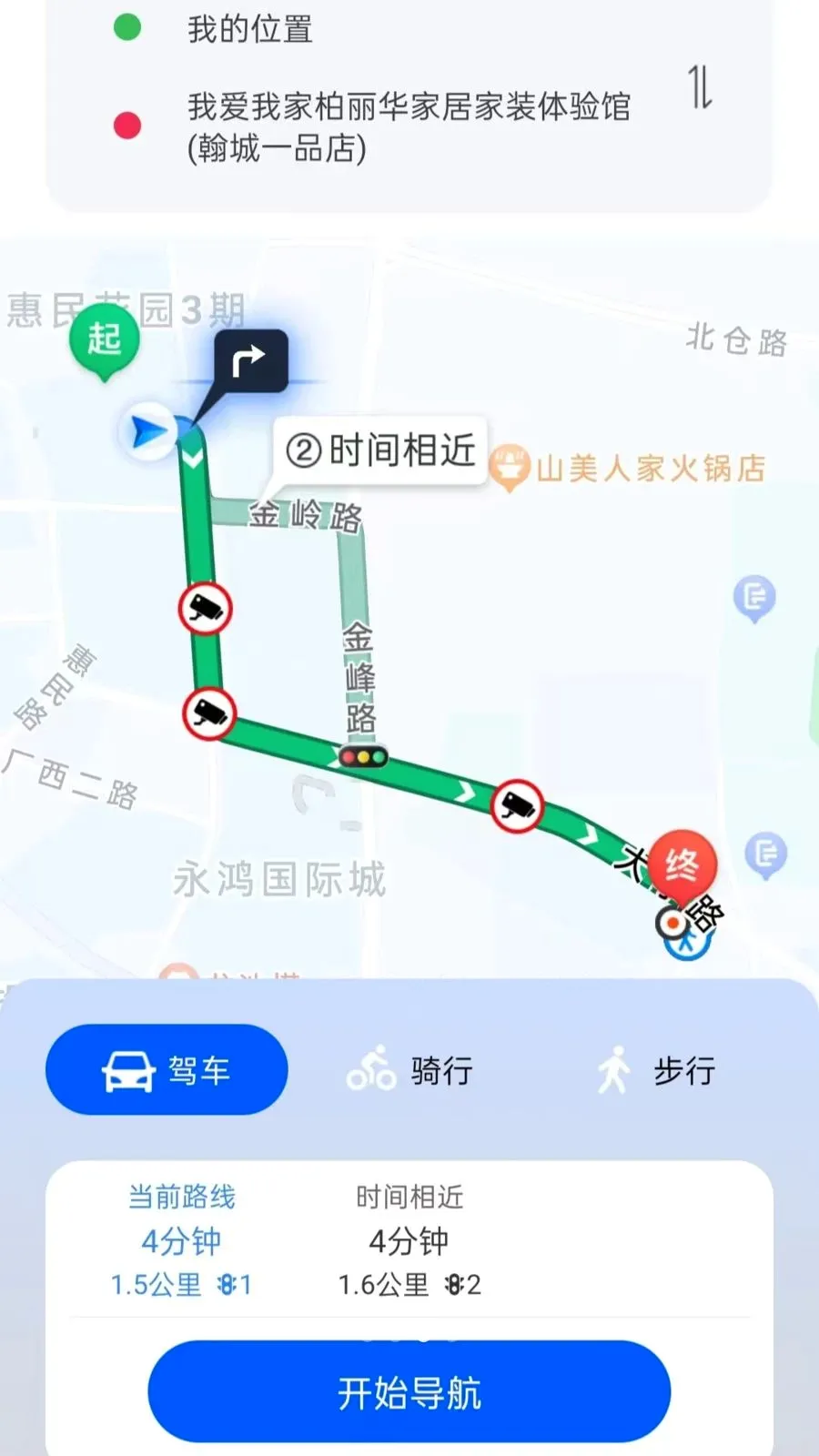Choose the 时间相近 1.6公里 route
This screenshot has width=819, height=1456.
[409, 1239]
